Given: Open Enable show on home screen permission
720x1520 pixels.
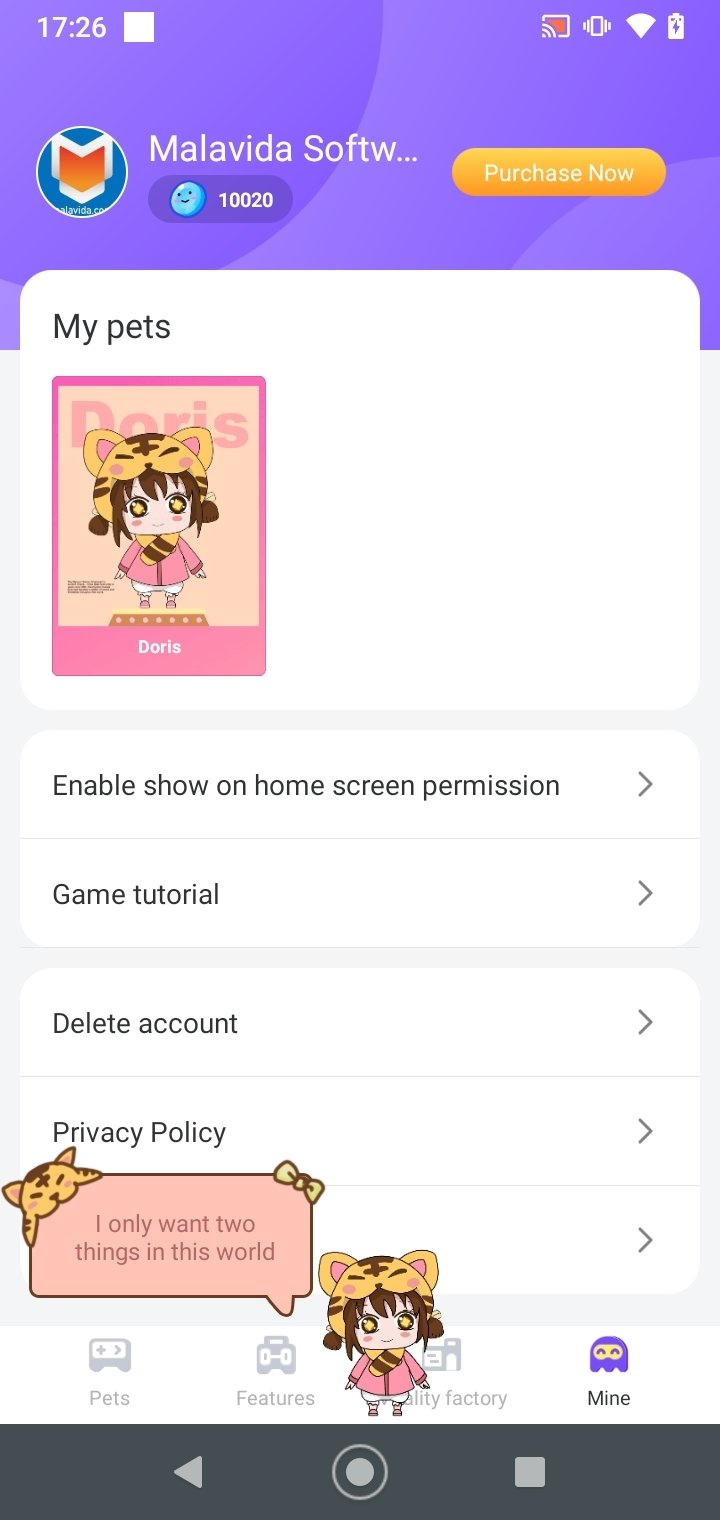Looking at the screenshot, I should pos(359,785).
